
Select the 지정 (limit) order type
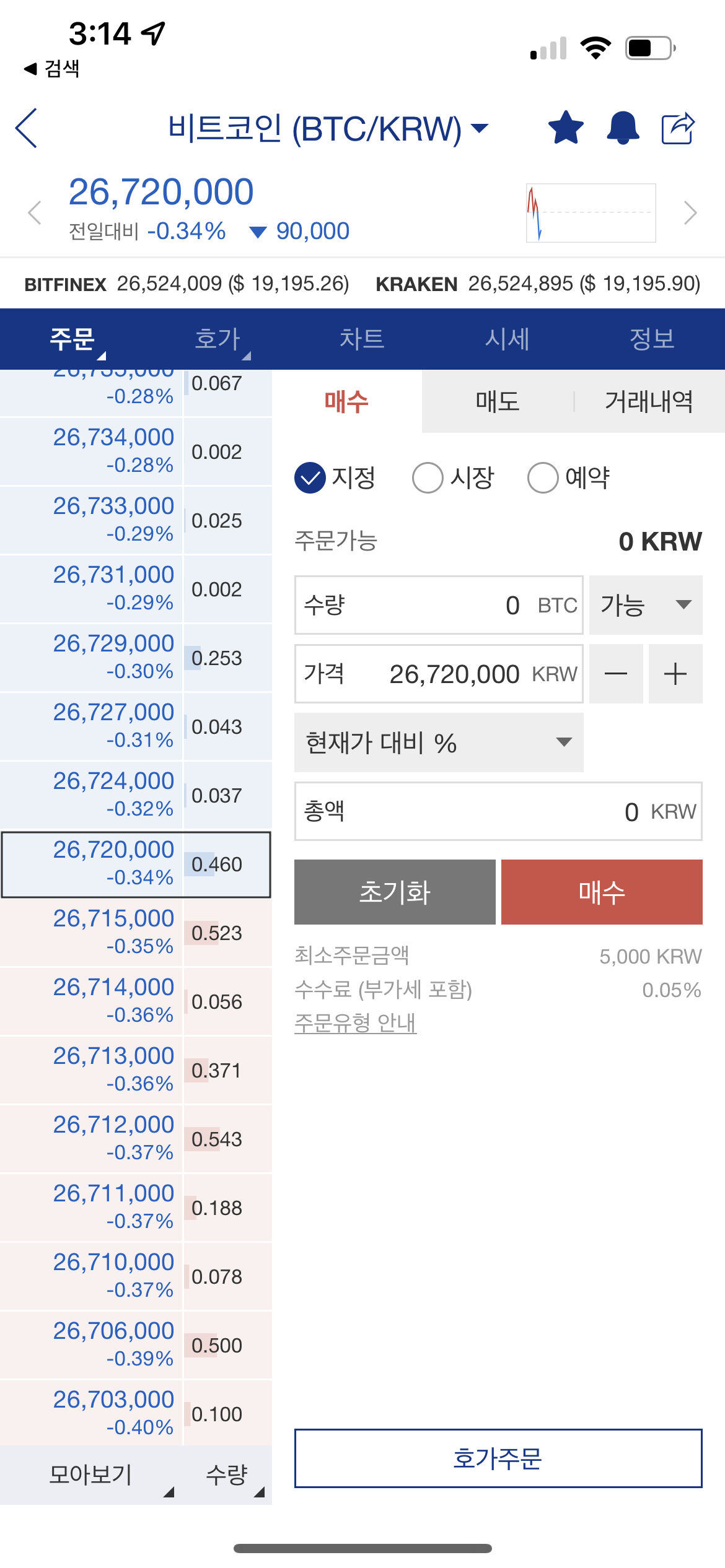311,477
